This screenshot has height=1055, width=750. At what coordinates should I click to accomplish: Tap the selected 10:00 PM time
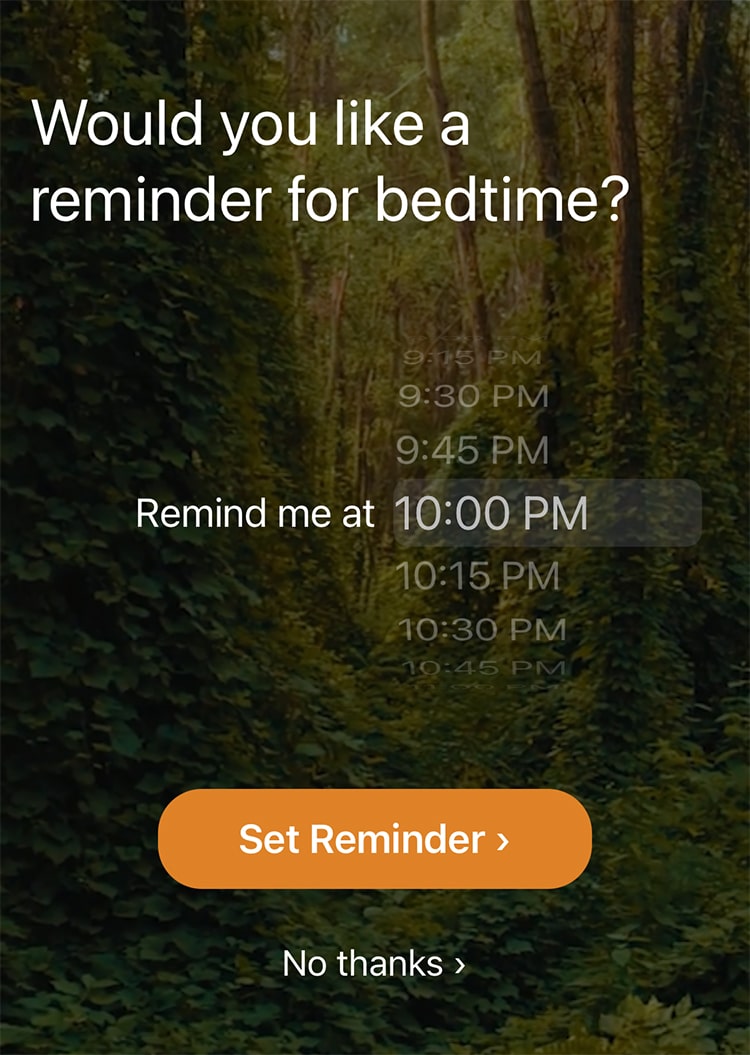[491, 514]
